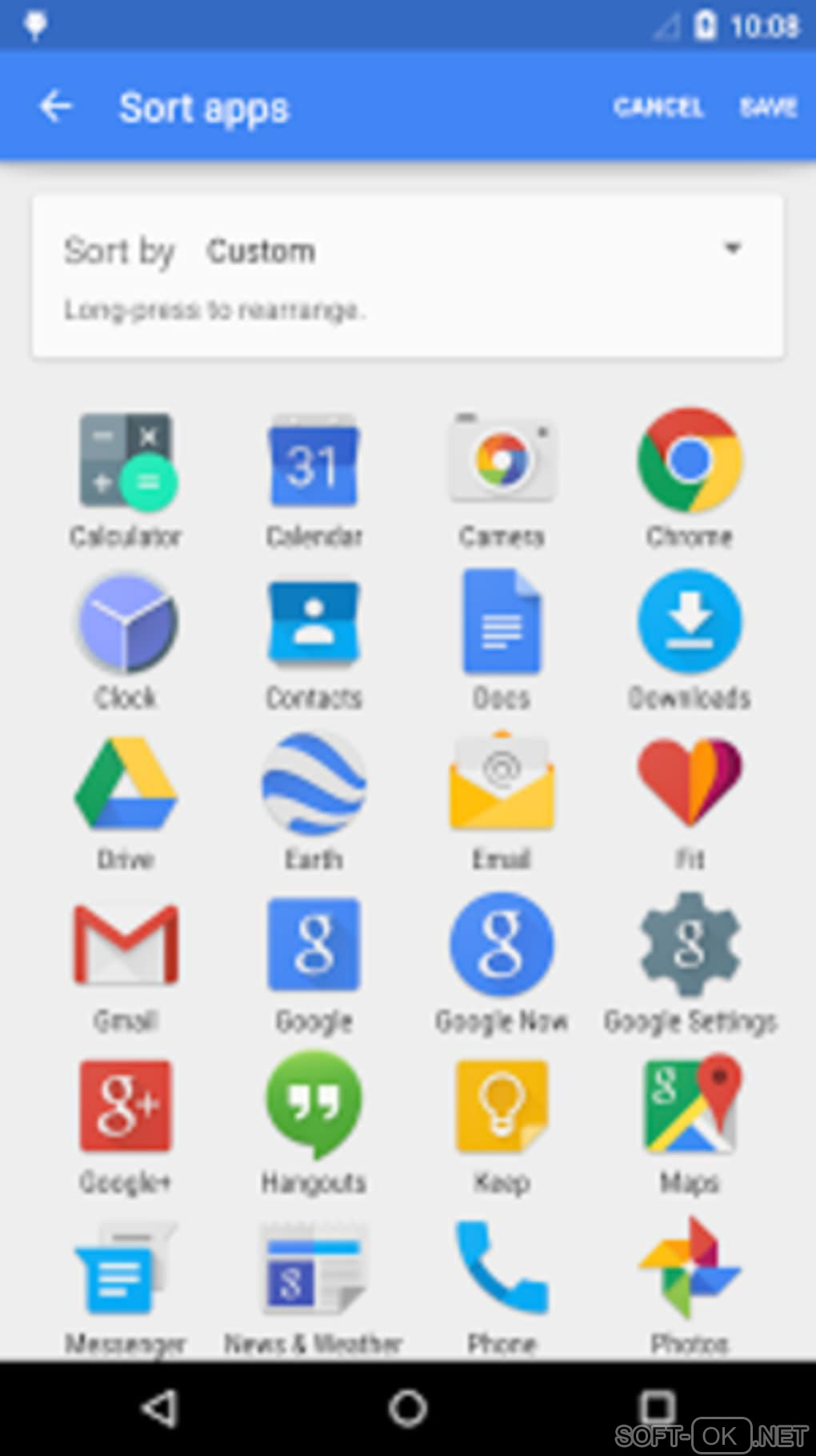This screenshot has width=816, height=1456.
Task: Tap the Chrome app icon
Action: [690, 459]
